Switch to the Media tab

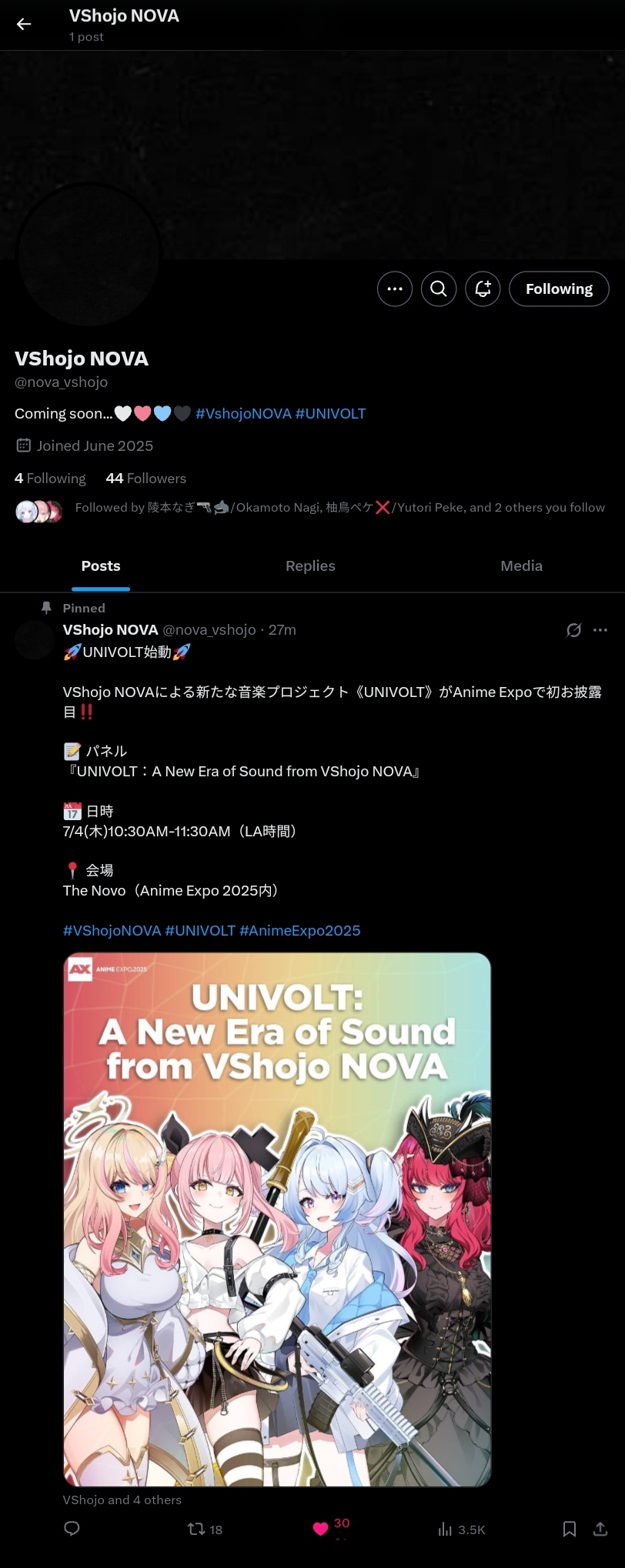(521, 566)
